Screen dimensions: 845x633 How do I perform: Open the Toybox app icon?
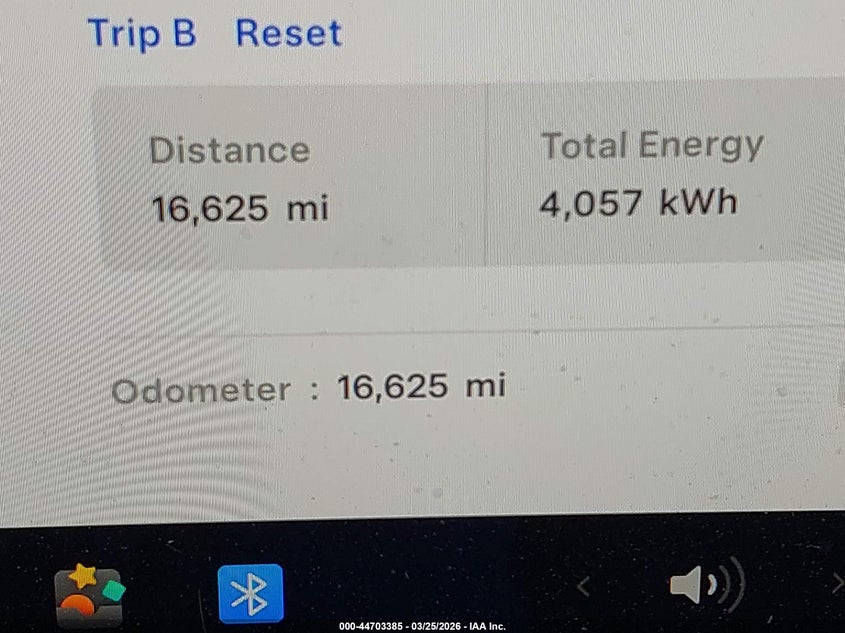[x=89, y=594]
